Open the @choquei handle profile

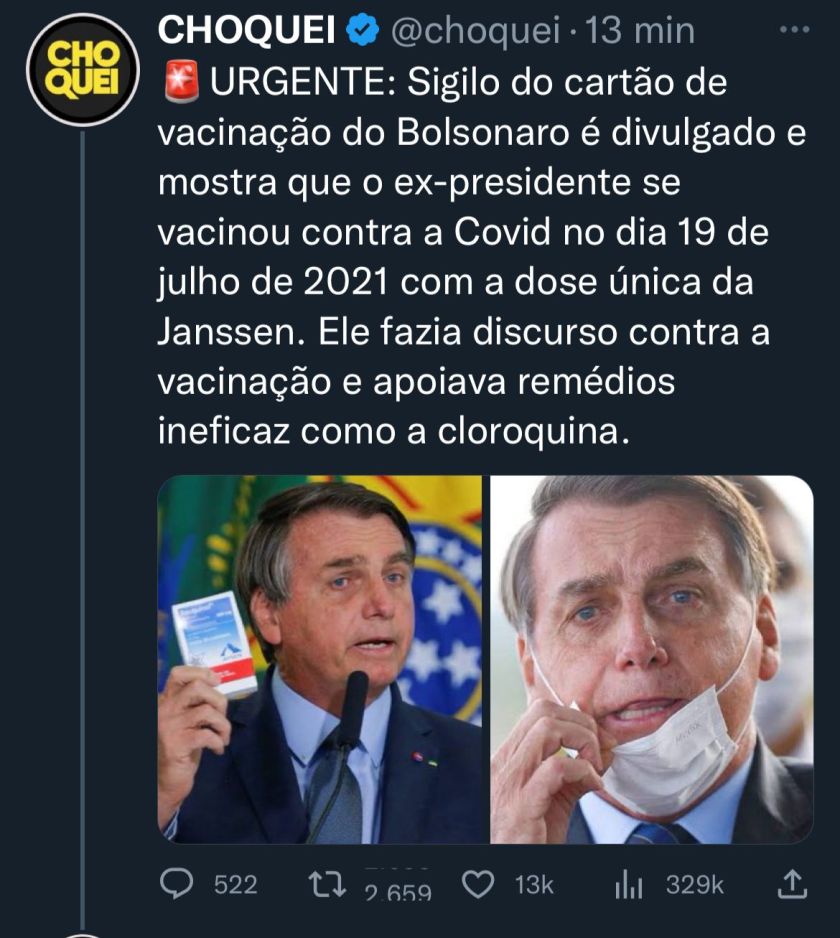tap(475, 31)
